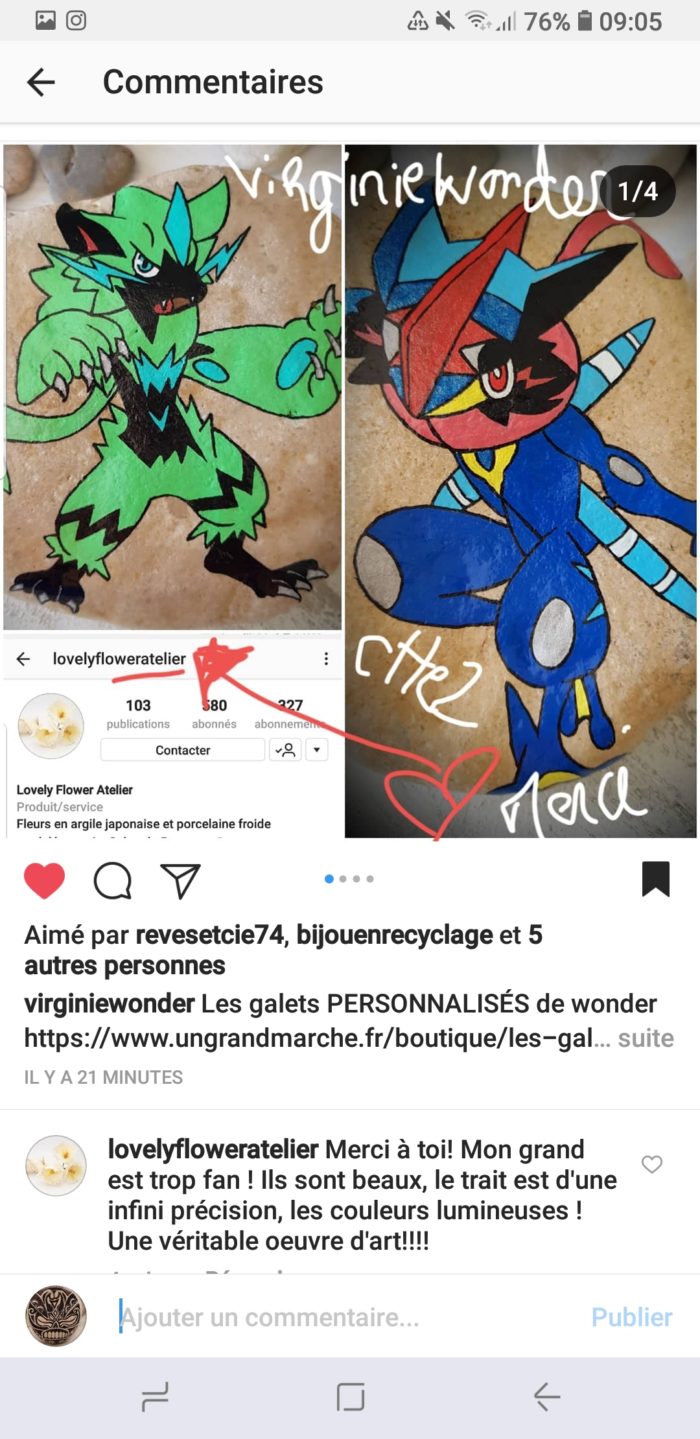Image resolution: width=700 pixels, height=1439 pixels.
Task: Open lovelyfloweratelier username in the comment
Action: point(212,1150)
